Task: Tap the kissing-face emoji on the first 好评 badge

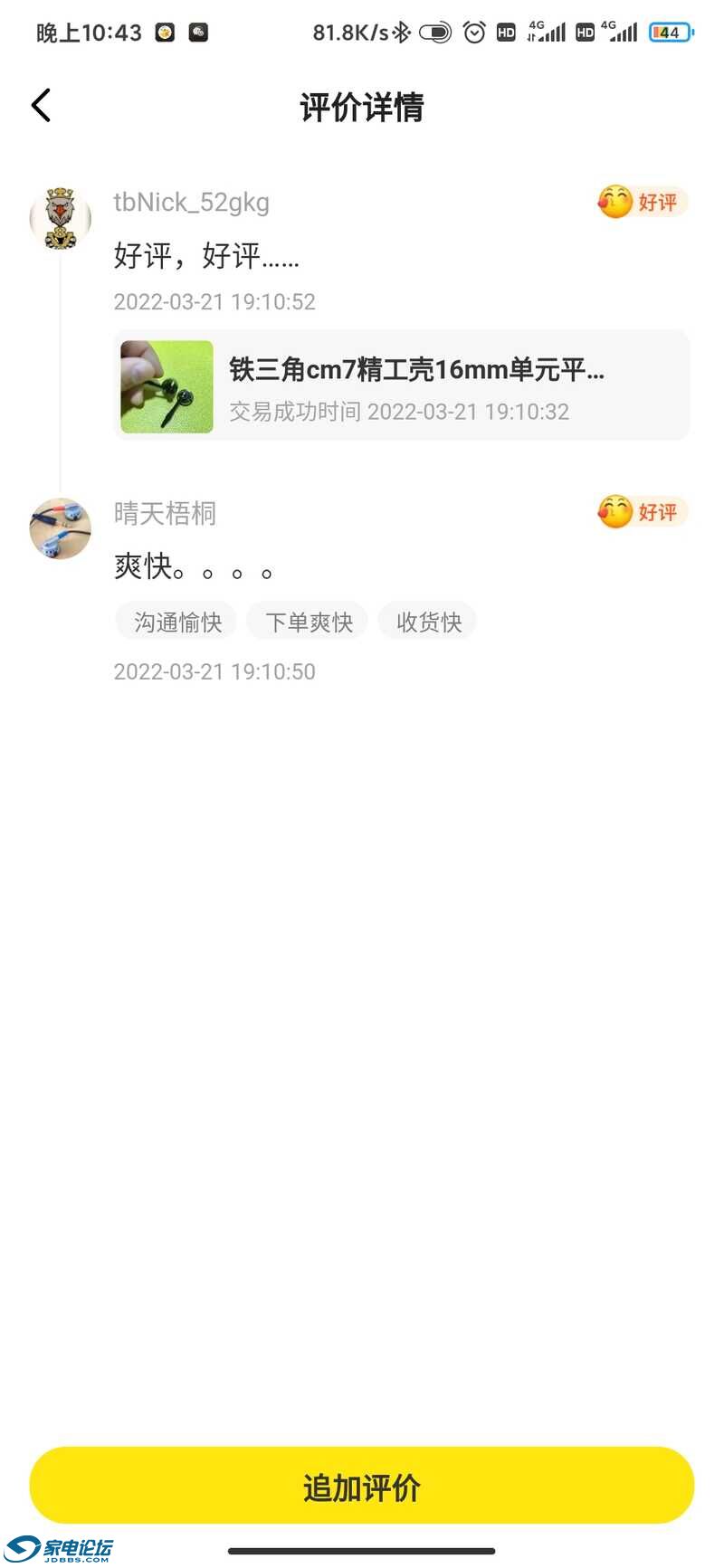Action: [x=614, y=203]
